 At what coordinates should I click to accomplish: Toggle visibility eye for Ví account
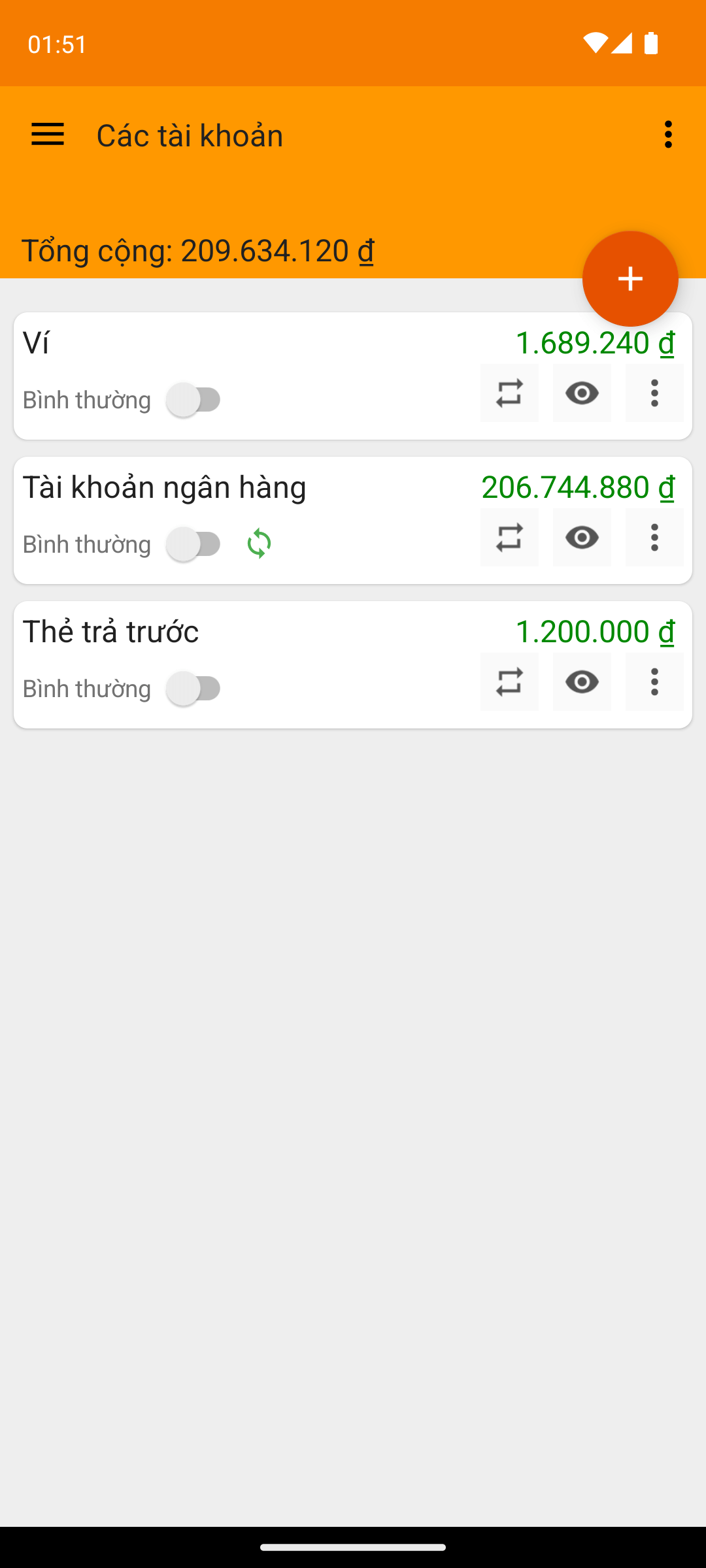[x=582, y=393]
